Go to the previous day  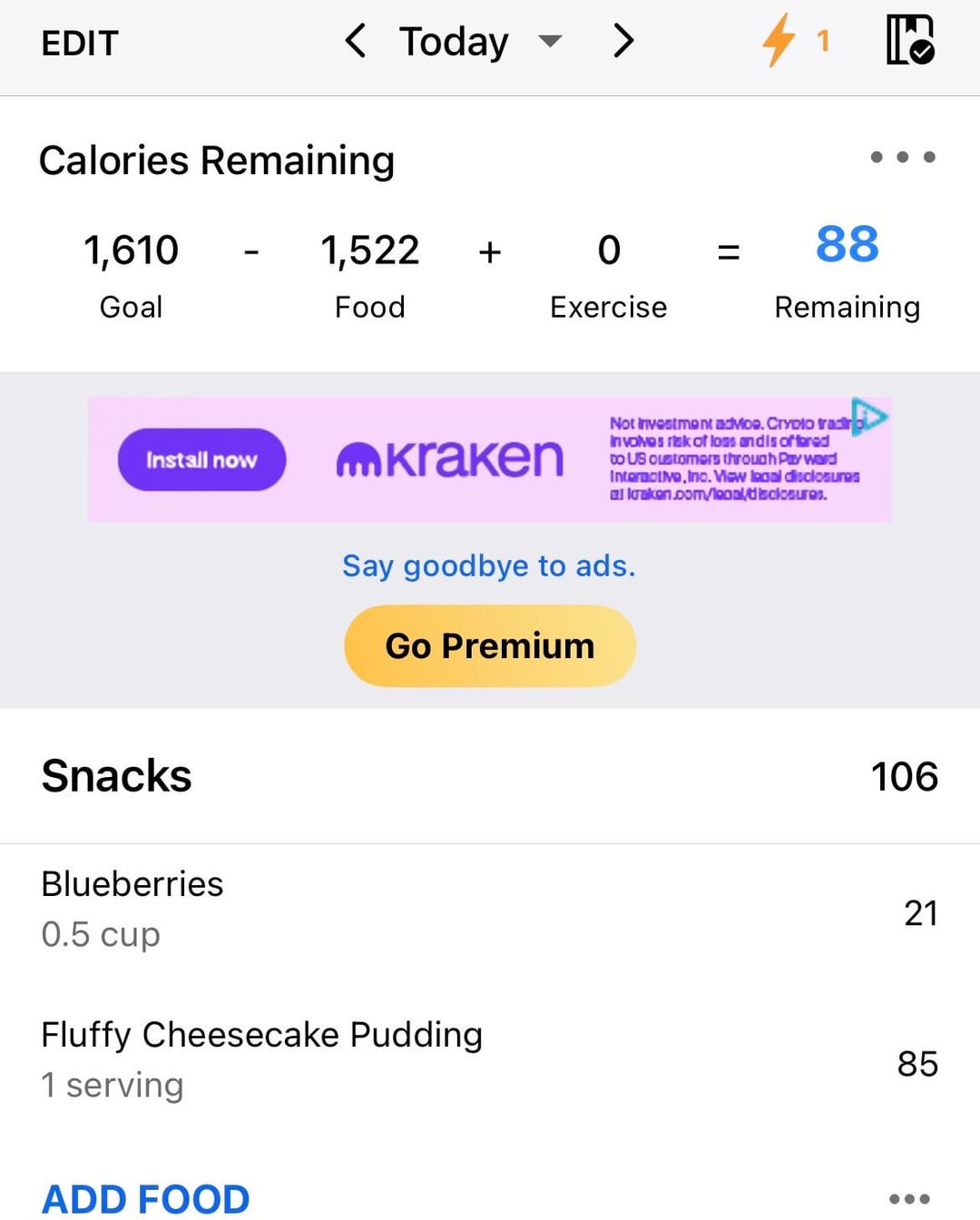point(356,41)
